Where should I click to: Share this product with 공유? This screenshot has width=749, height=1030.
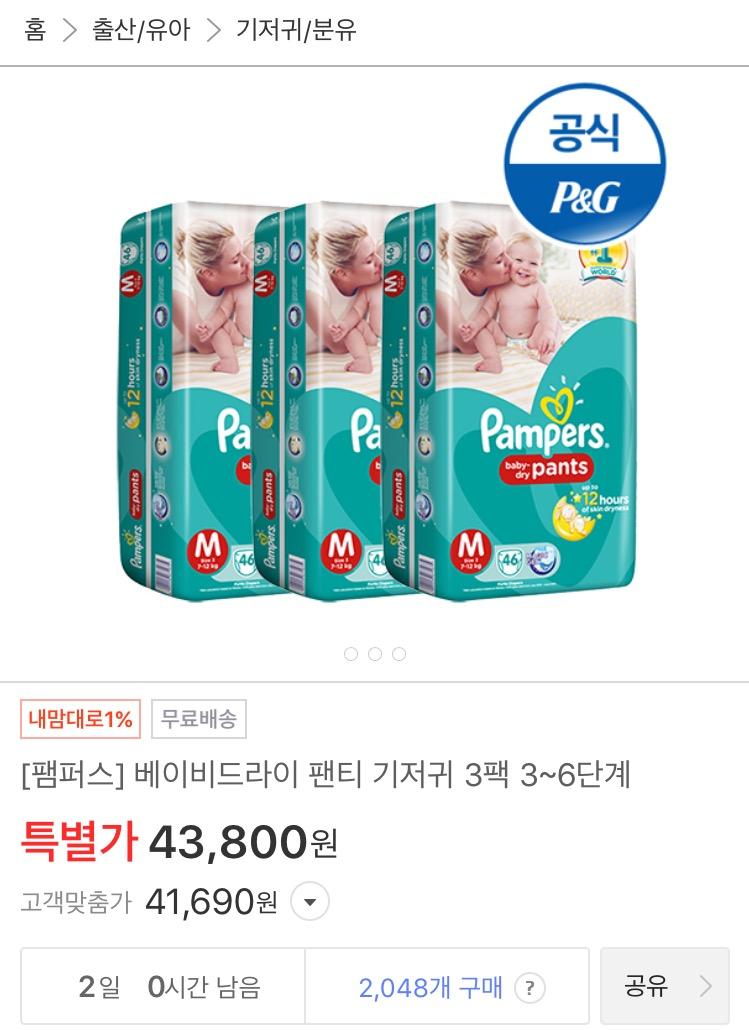665,987
